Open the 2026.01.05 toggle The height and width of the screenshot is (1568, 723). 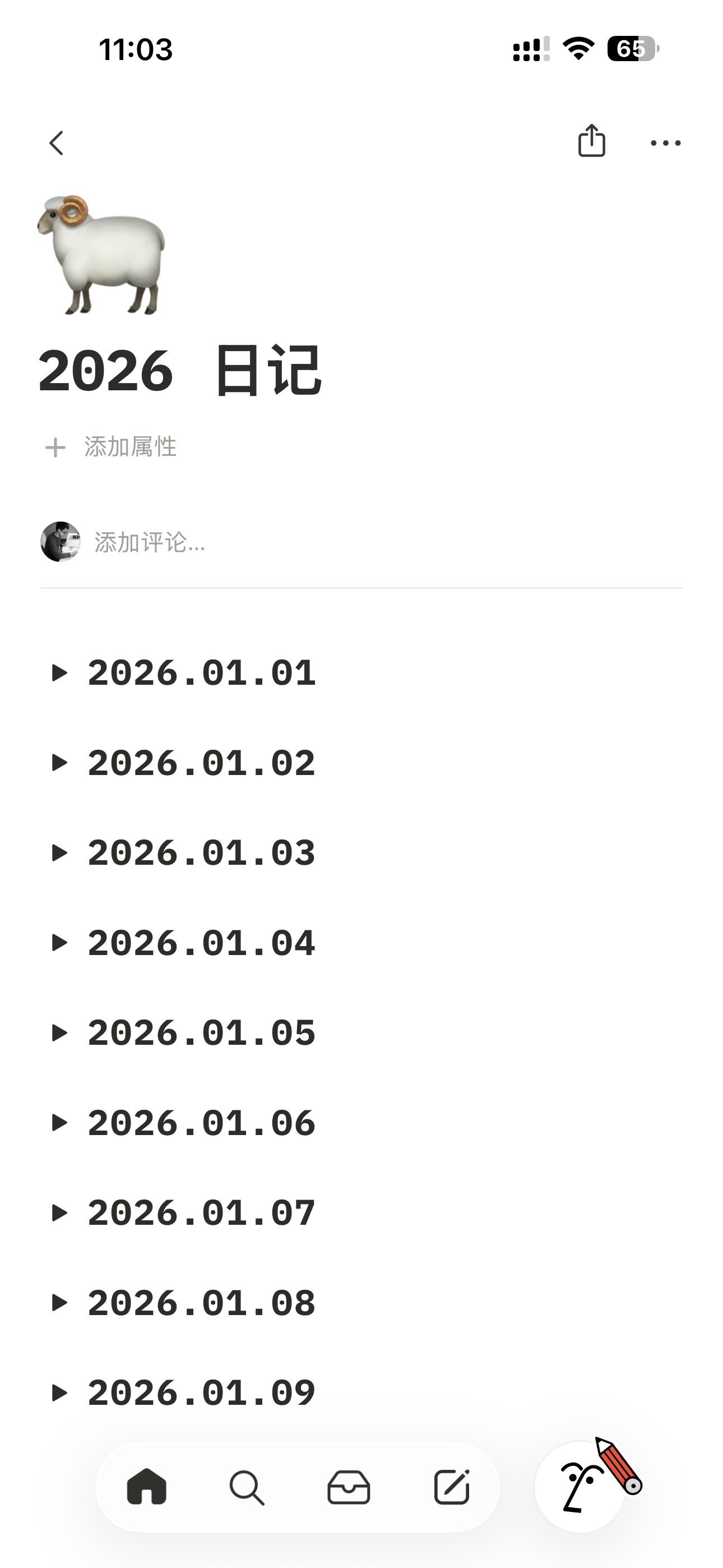(59, 1033)
